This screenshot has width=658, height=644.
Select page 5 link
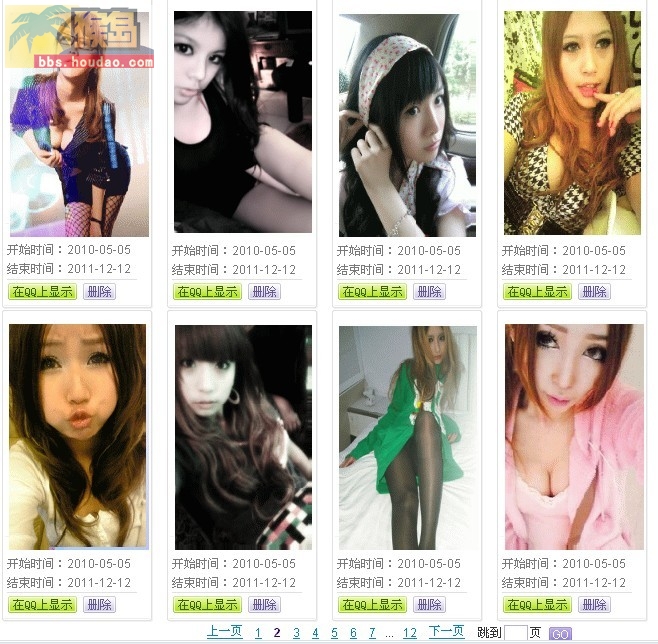[x=334, y=633]
